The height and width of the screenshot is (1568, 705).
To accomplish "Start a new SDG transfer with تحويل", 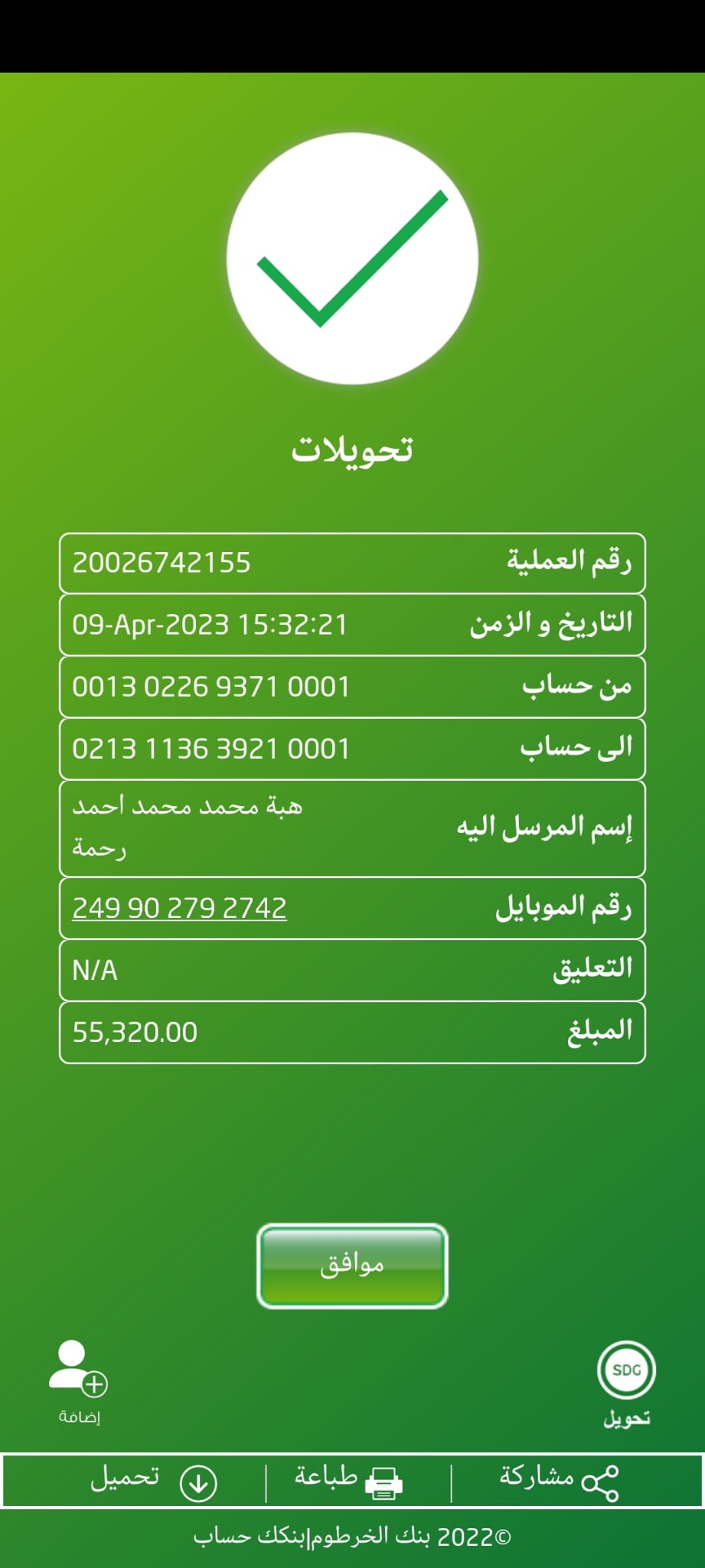I will point(626,1383).
